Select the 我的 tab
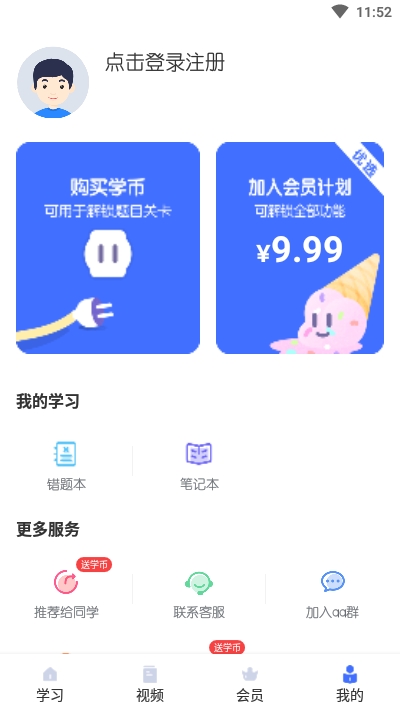The height and width of the screenshot is (710, 400). pyautogui.click(x=350, y=684)
